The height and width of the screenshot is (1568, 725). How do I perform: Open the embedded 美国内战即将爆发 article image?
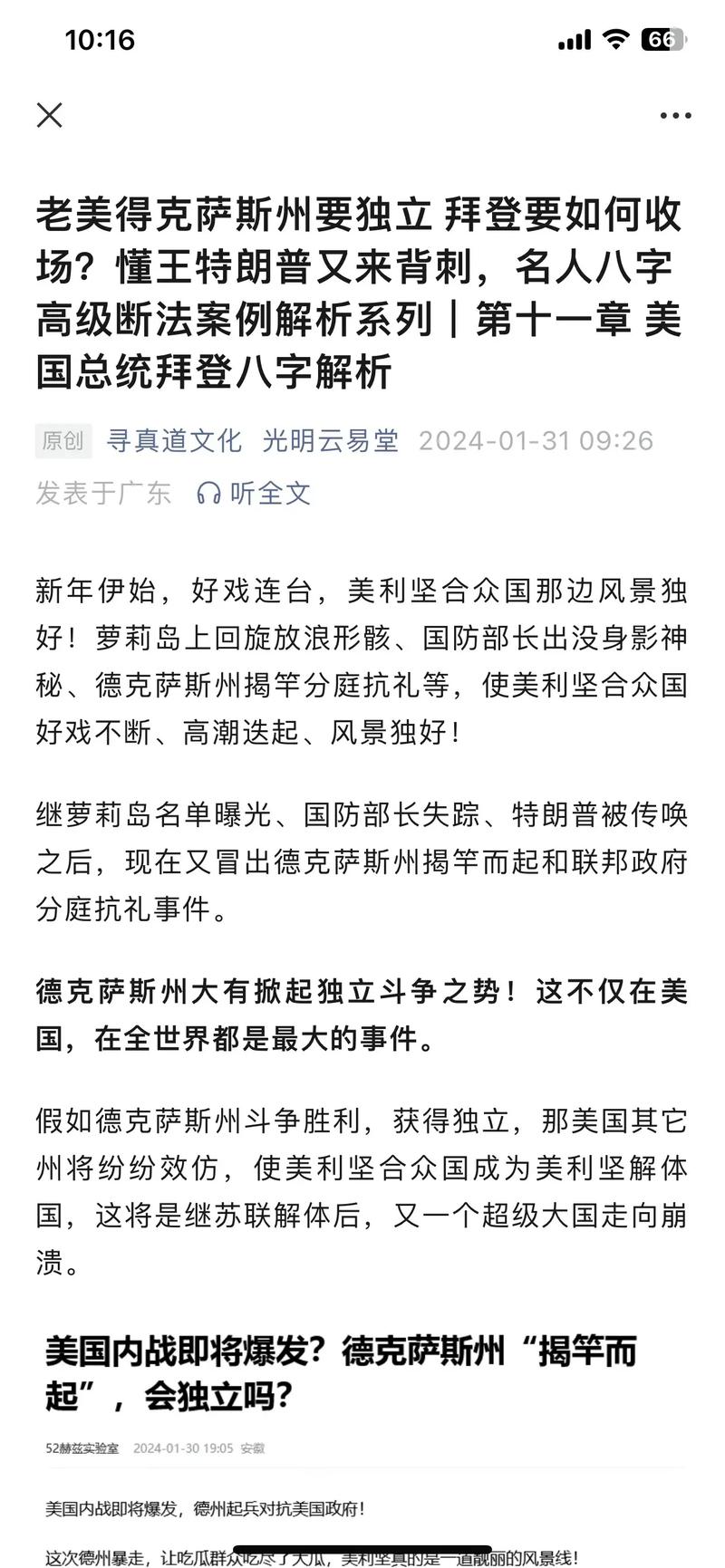[362, 1440]
